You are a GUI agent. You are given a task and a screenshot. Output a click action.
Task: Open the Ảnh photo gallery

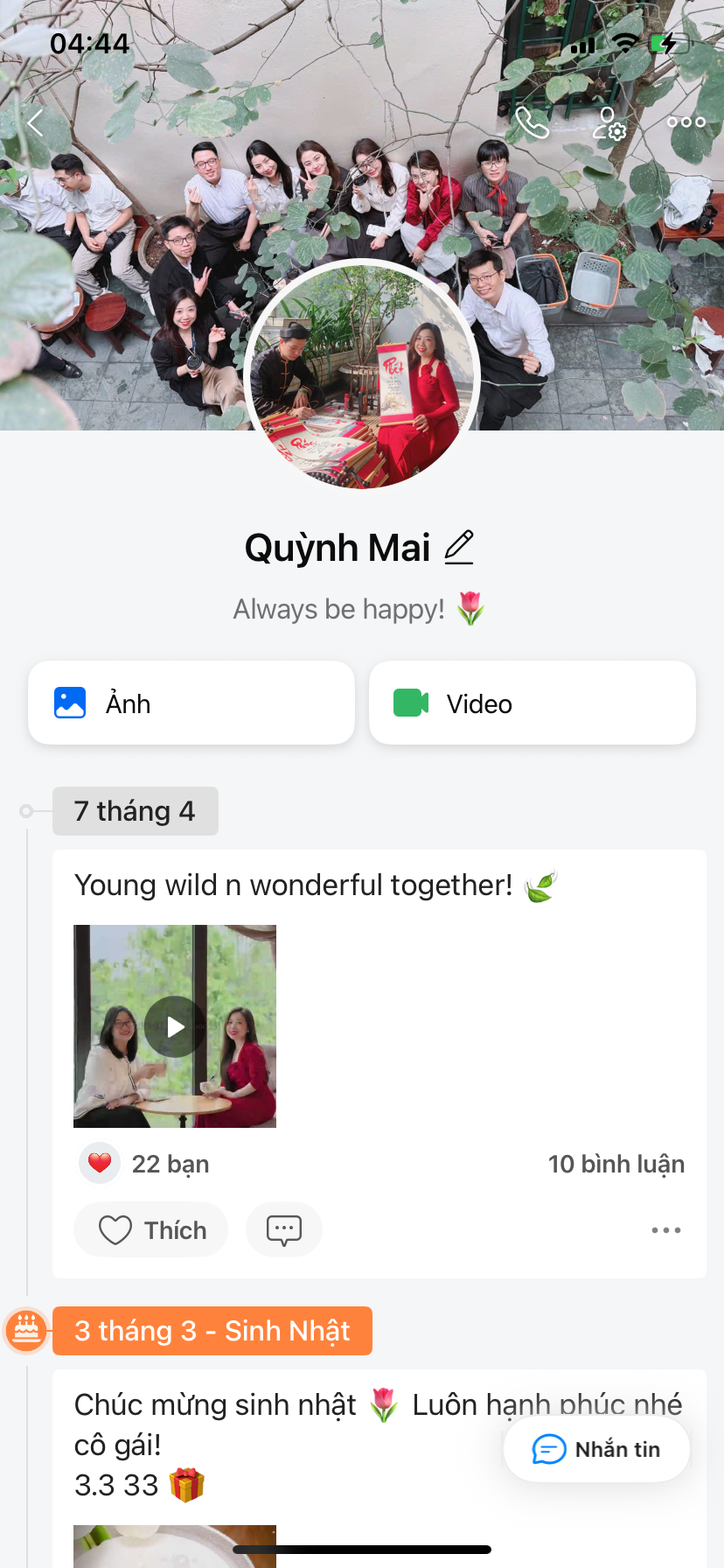point(191,703)
